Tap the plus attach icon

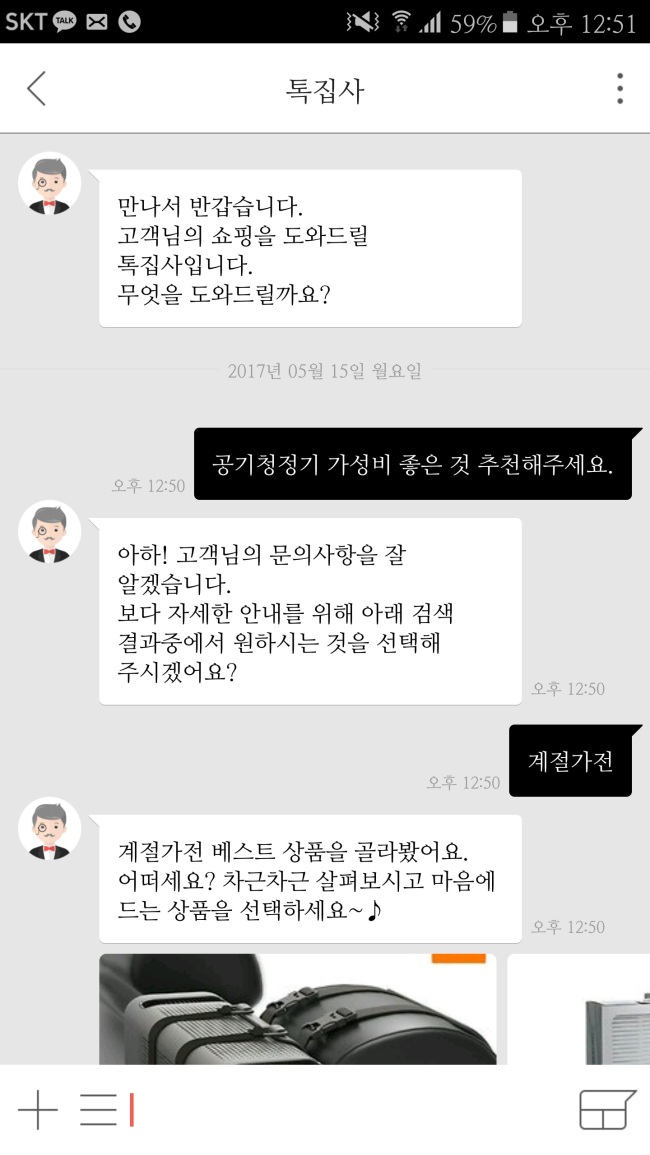click(38, 1109)
